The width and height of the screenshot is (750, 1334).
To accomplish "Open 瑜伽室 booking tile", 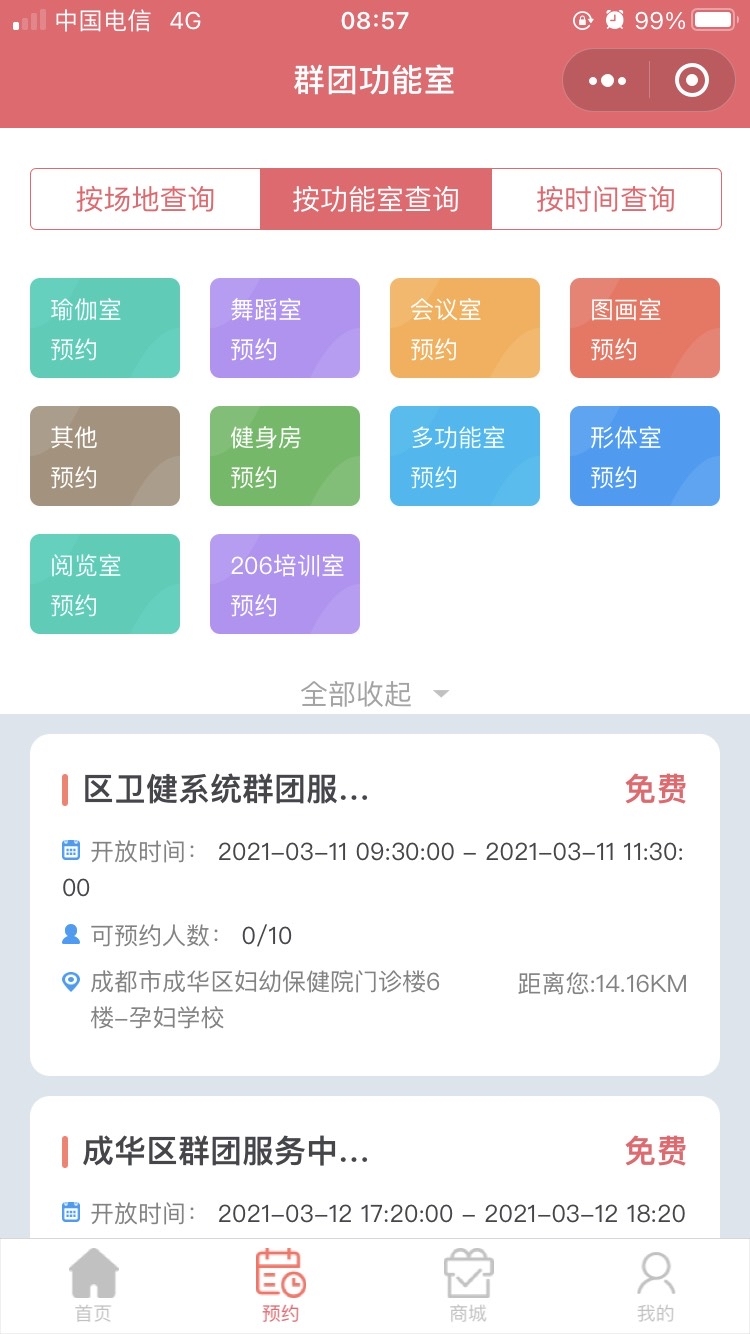I will tap(105, 328).
